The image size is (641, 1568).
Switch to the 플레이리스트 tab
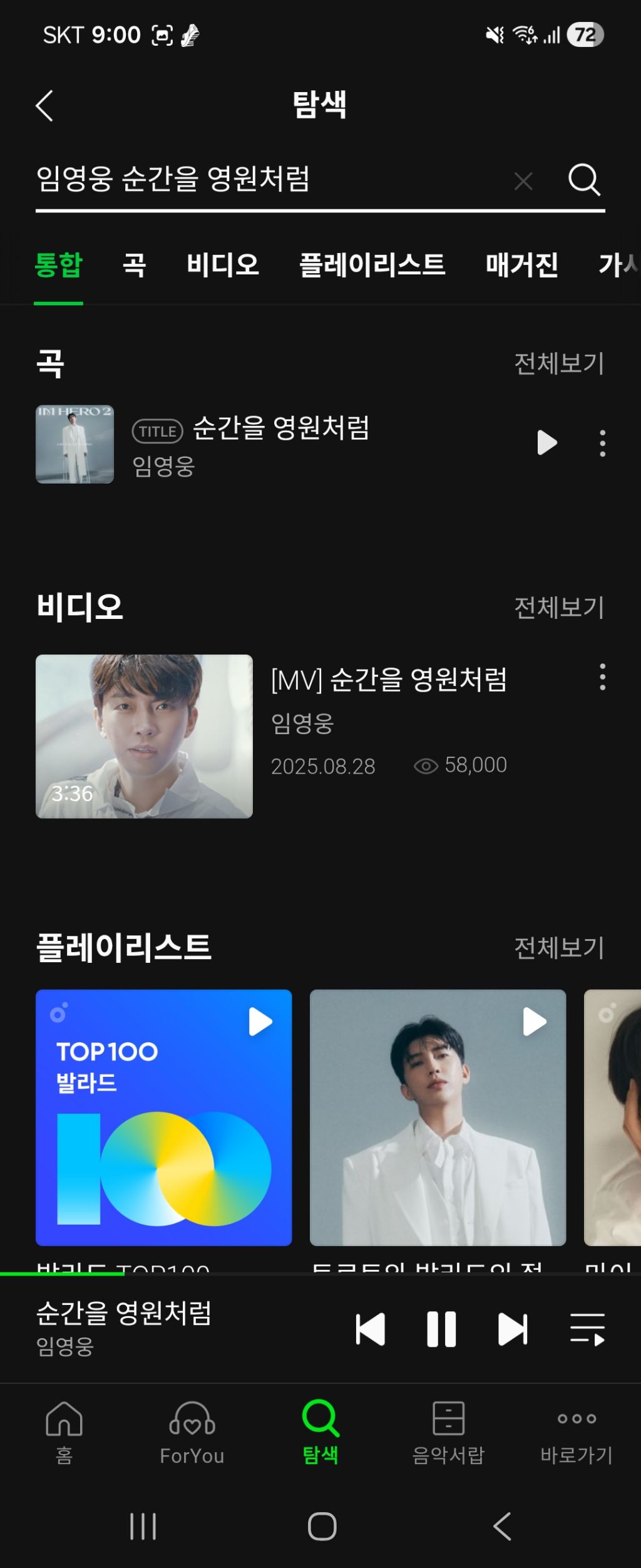click(x=372, y=265)
